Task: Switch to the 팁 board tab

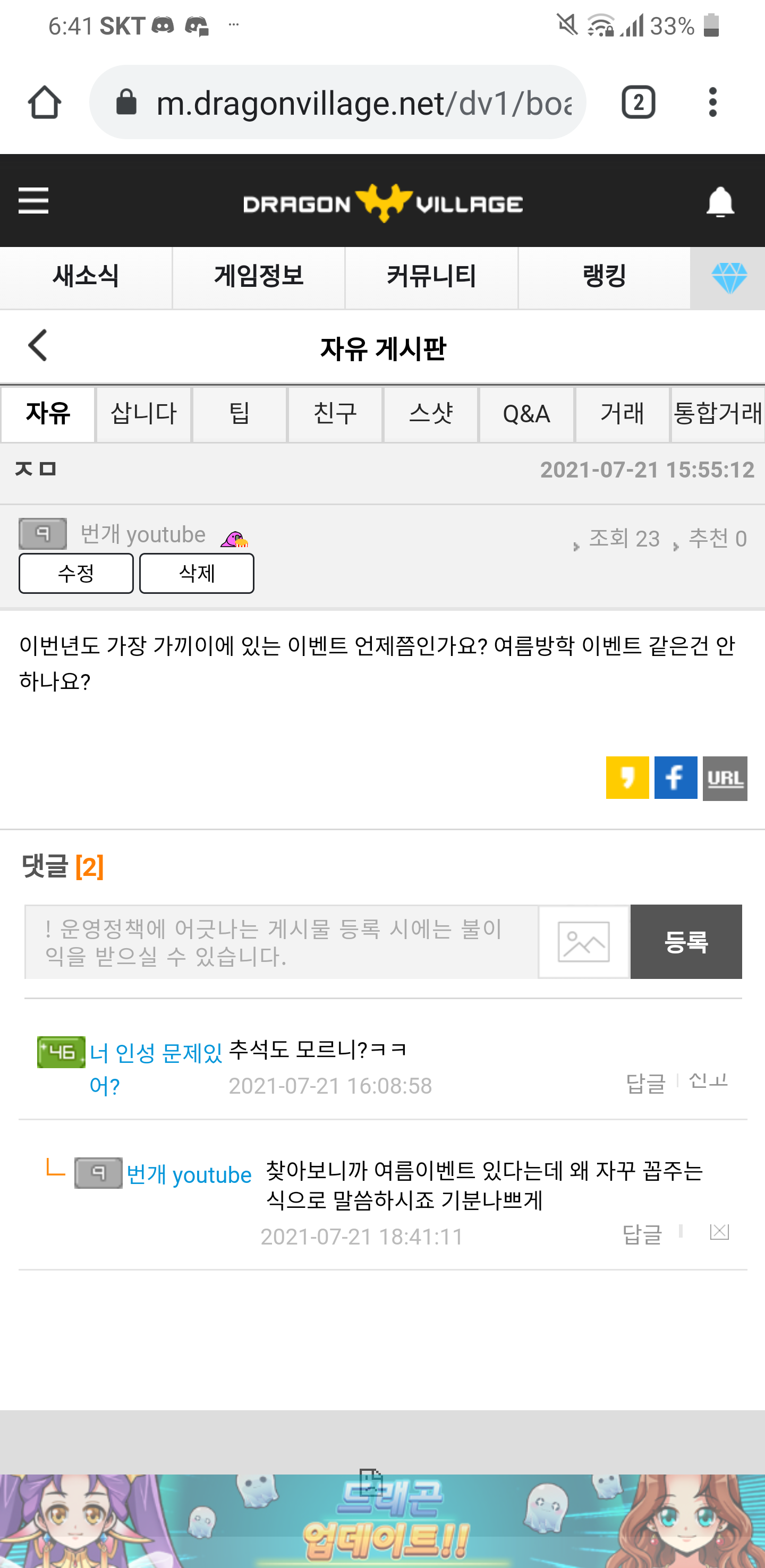Action: tap(239, 414)
